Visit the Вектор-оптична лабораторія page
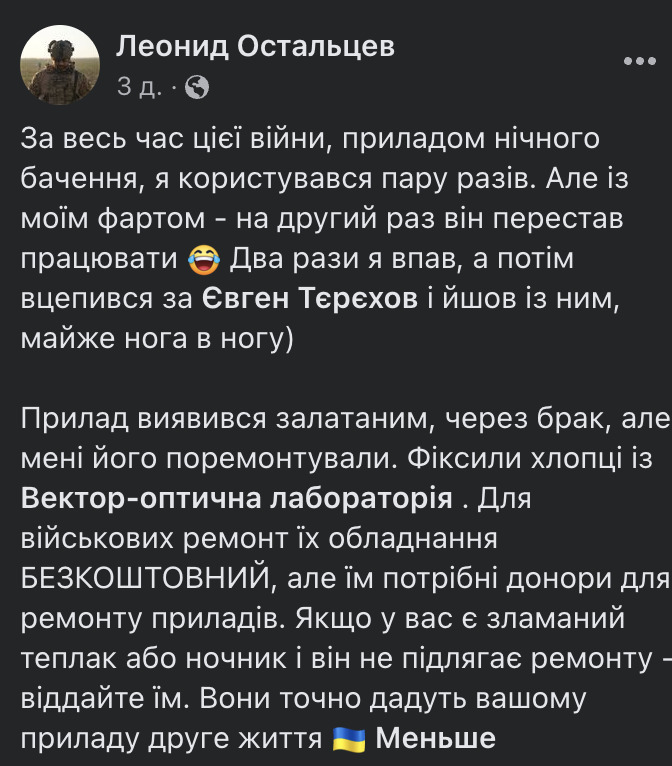This screenshot has height=766, width=672. coord(236,497)
